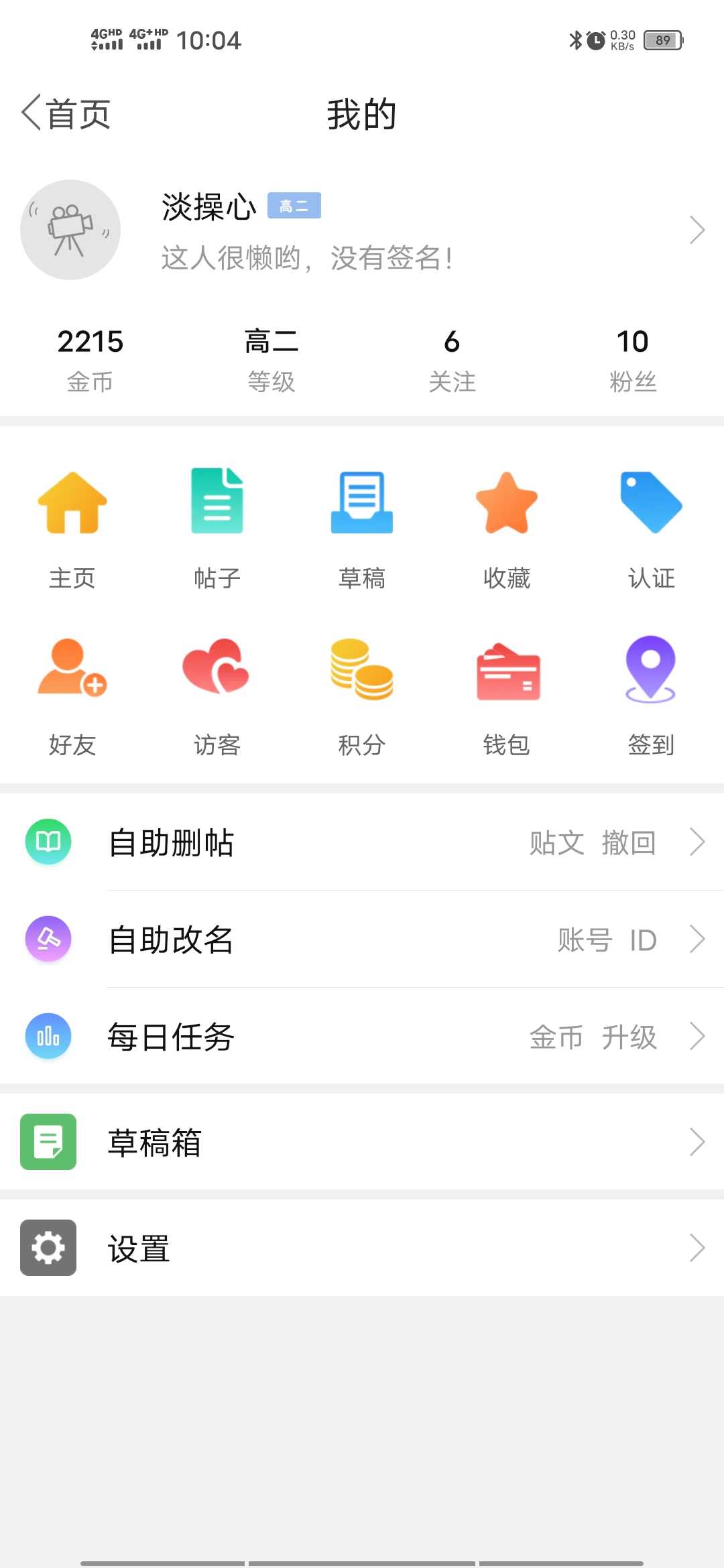The height and width of the screenshot is (1568, 724).
Task: Open the 好友 friends list
Action: (72, 696)
